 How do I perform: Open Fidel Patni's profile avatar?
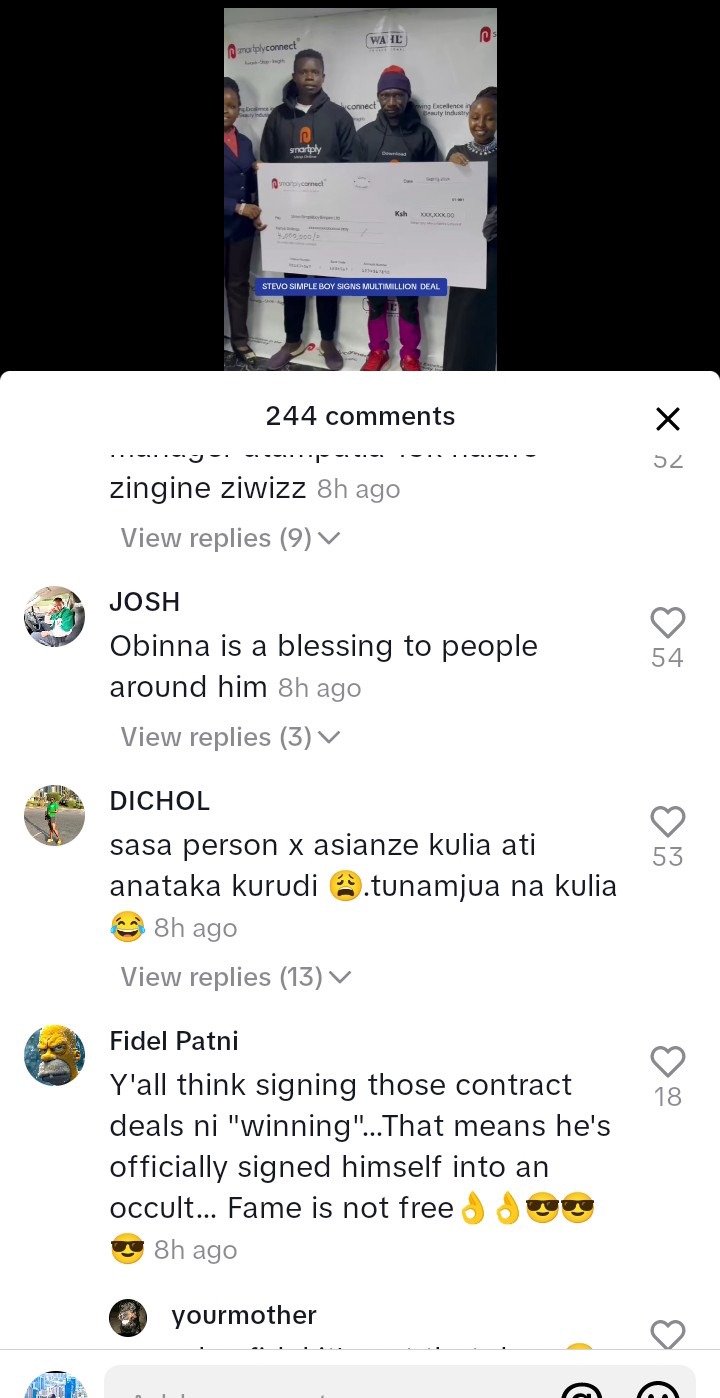pos(54,1055)
